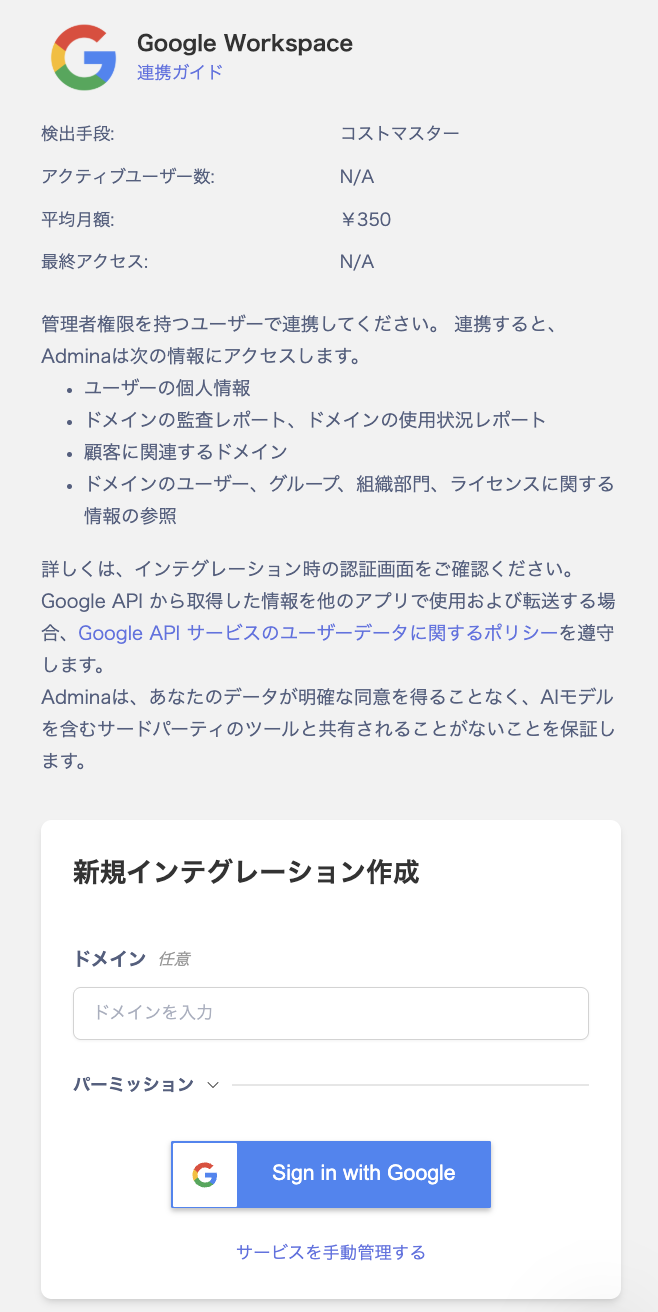
Task: Open Google API サービスのユーザーデータに関するポリシー link
Action: pyautogui.click(x=317, y=632)
